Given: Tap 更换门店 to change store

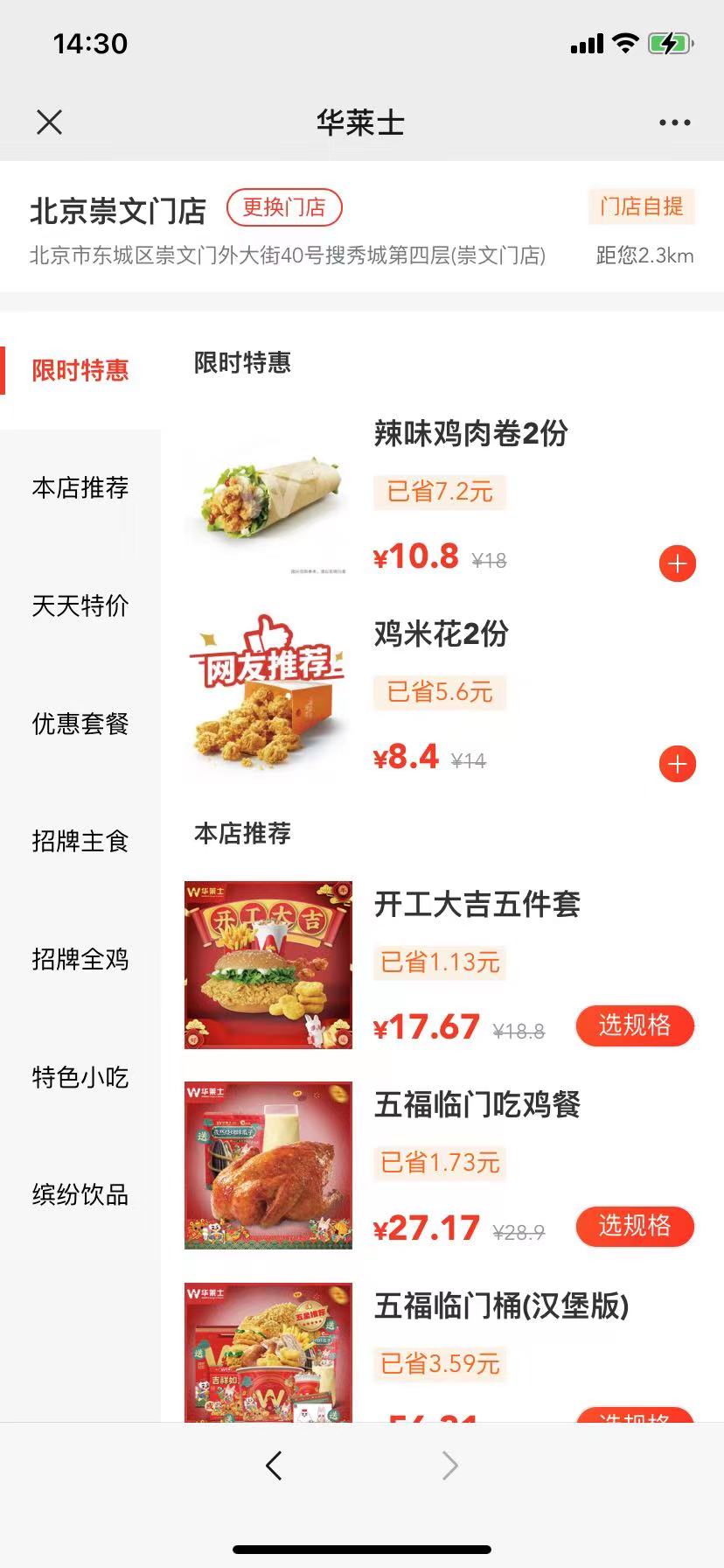Looking at the screenshot, I should pos(284,207).
